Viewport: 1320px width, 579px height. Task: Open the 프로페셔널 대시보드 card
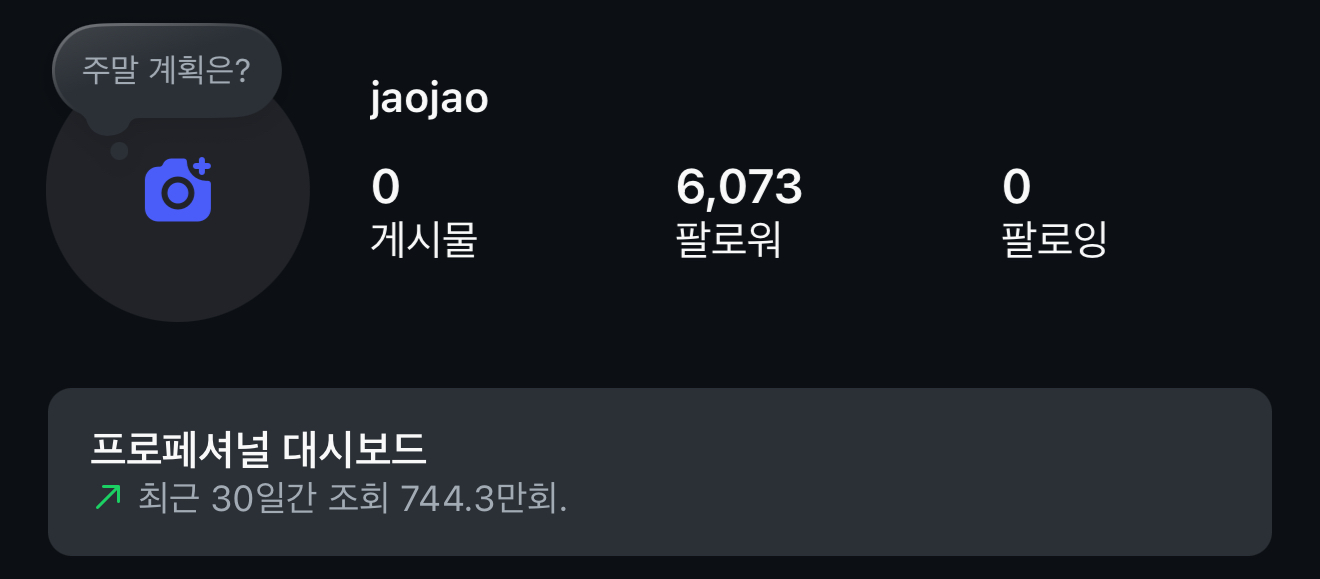coord(659,471)
